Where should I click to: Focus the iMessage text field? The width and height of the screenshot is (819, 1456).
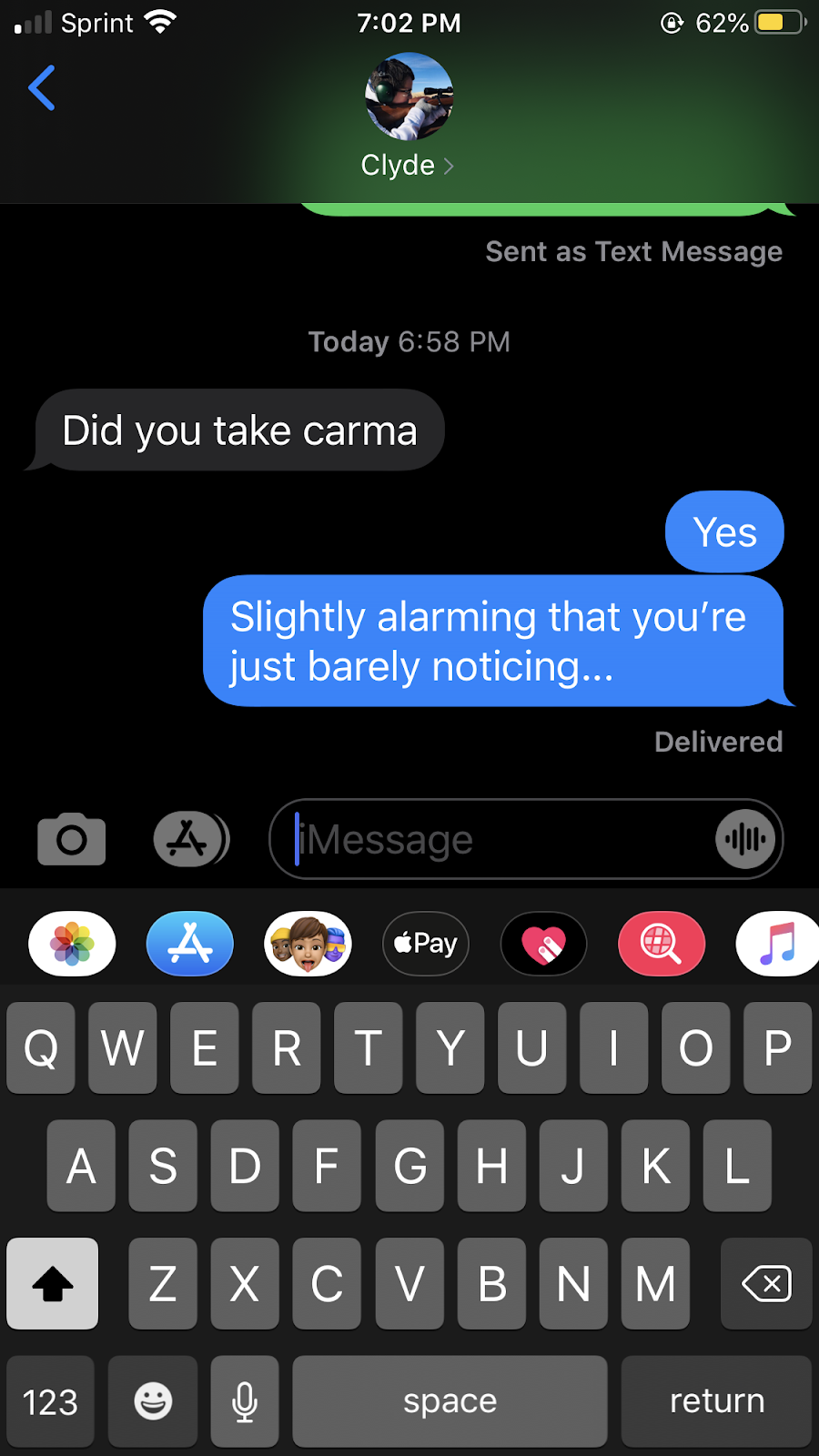tap(500, 839)
